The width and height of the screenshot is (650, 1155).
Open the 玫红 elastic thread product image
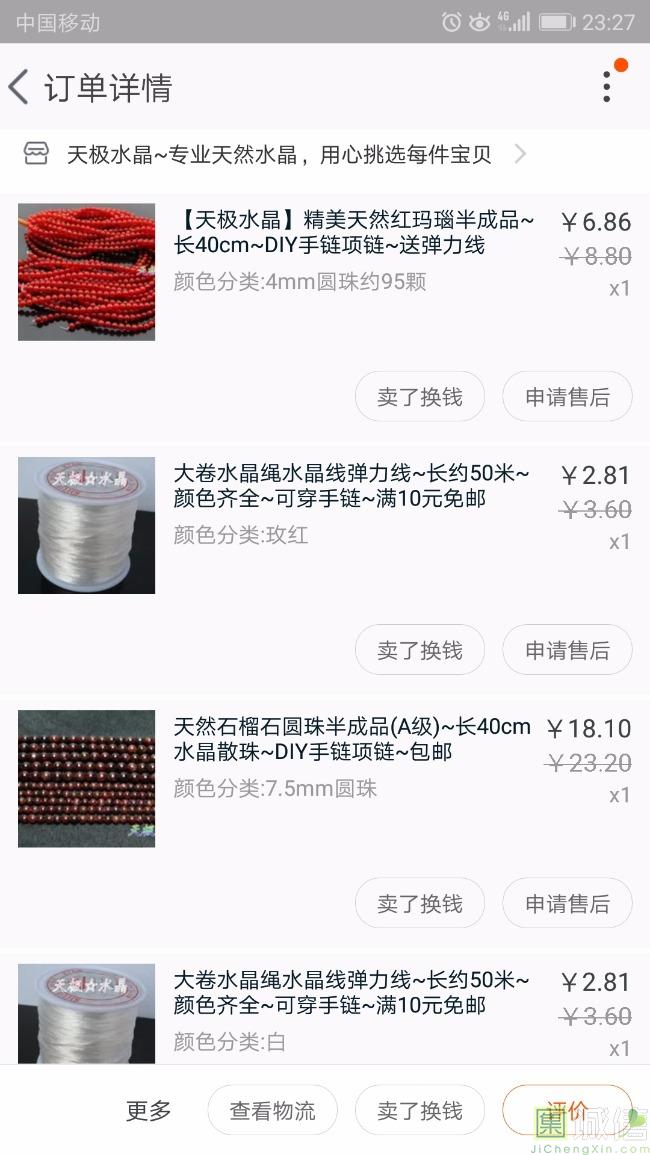(87, 525)
